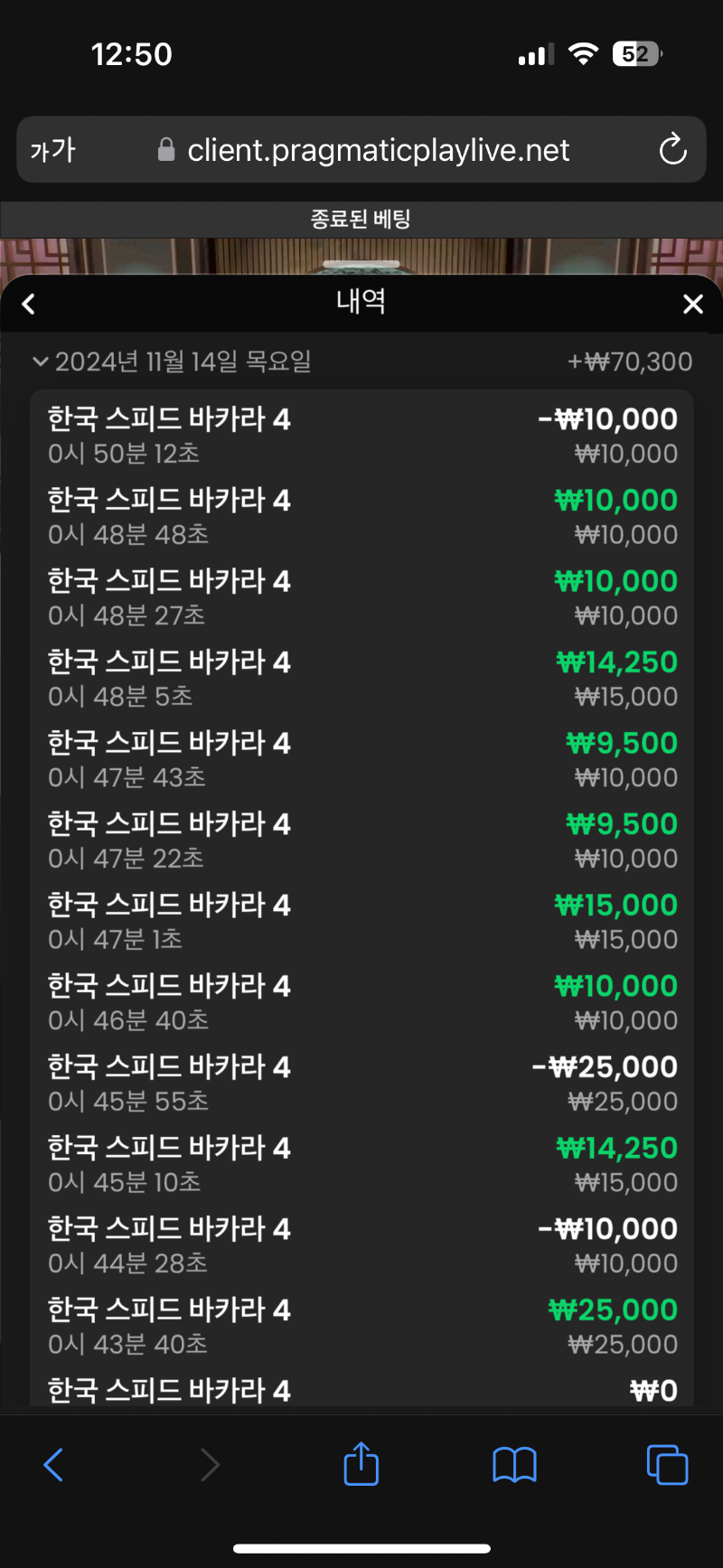The image size is (723, 1568).
Task: Open the 가가 page settings menu
Action: click(x=52, y=149)
